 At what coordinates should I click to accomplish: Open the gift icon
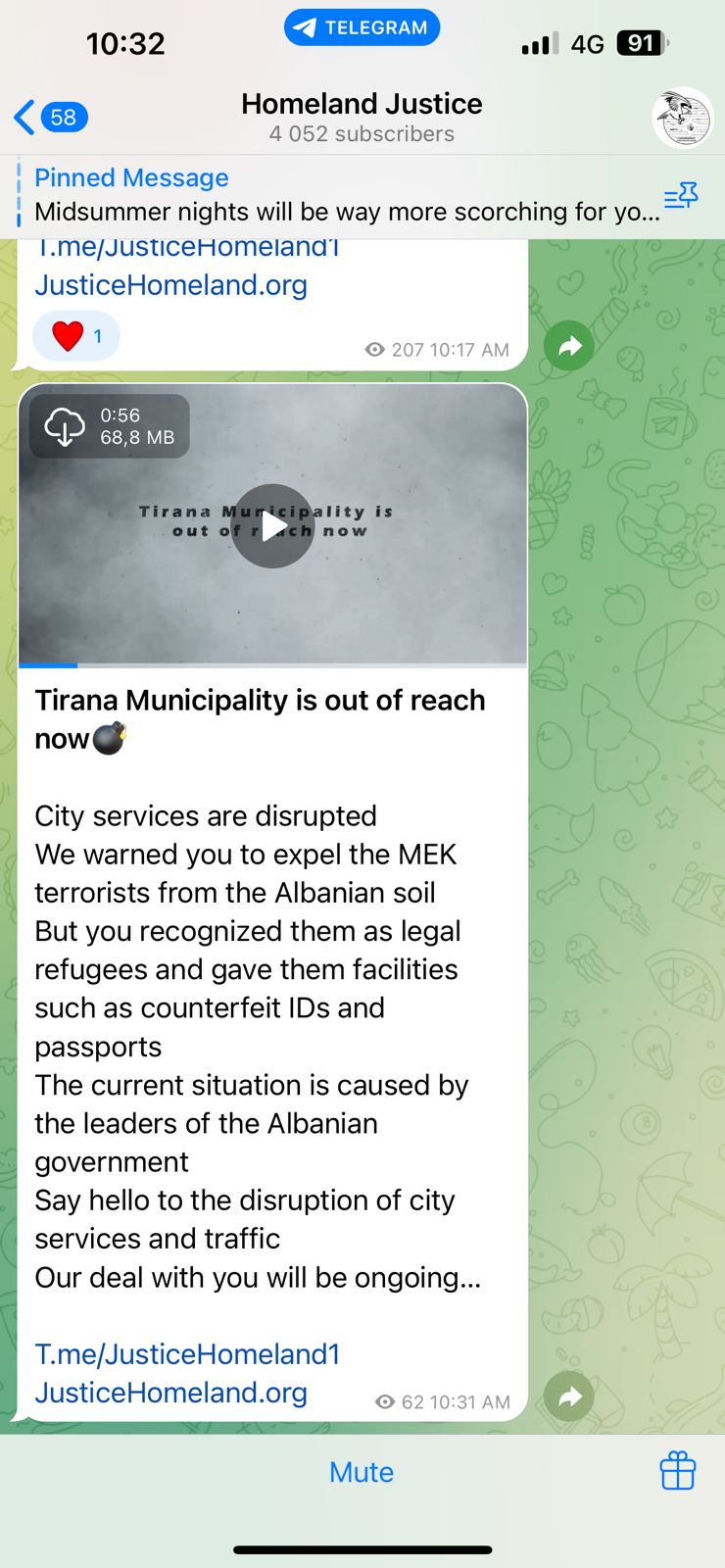tap(677, 1471)
